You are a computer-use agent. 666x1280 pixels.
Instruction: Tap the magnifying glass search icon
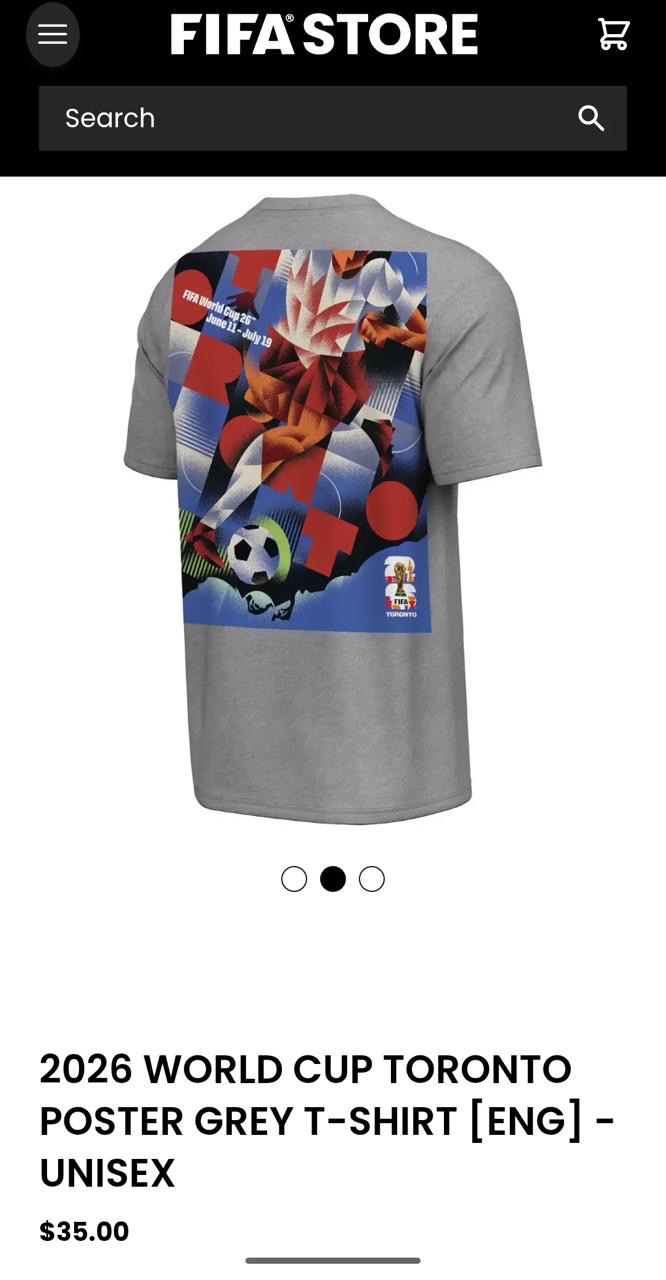(x=591, y=118)
